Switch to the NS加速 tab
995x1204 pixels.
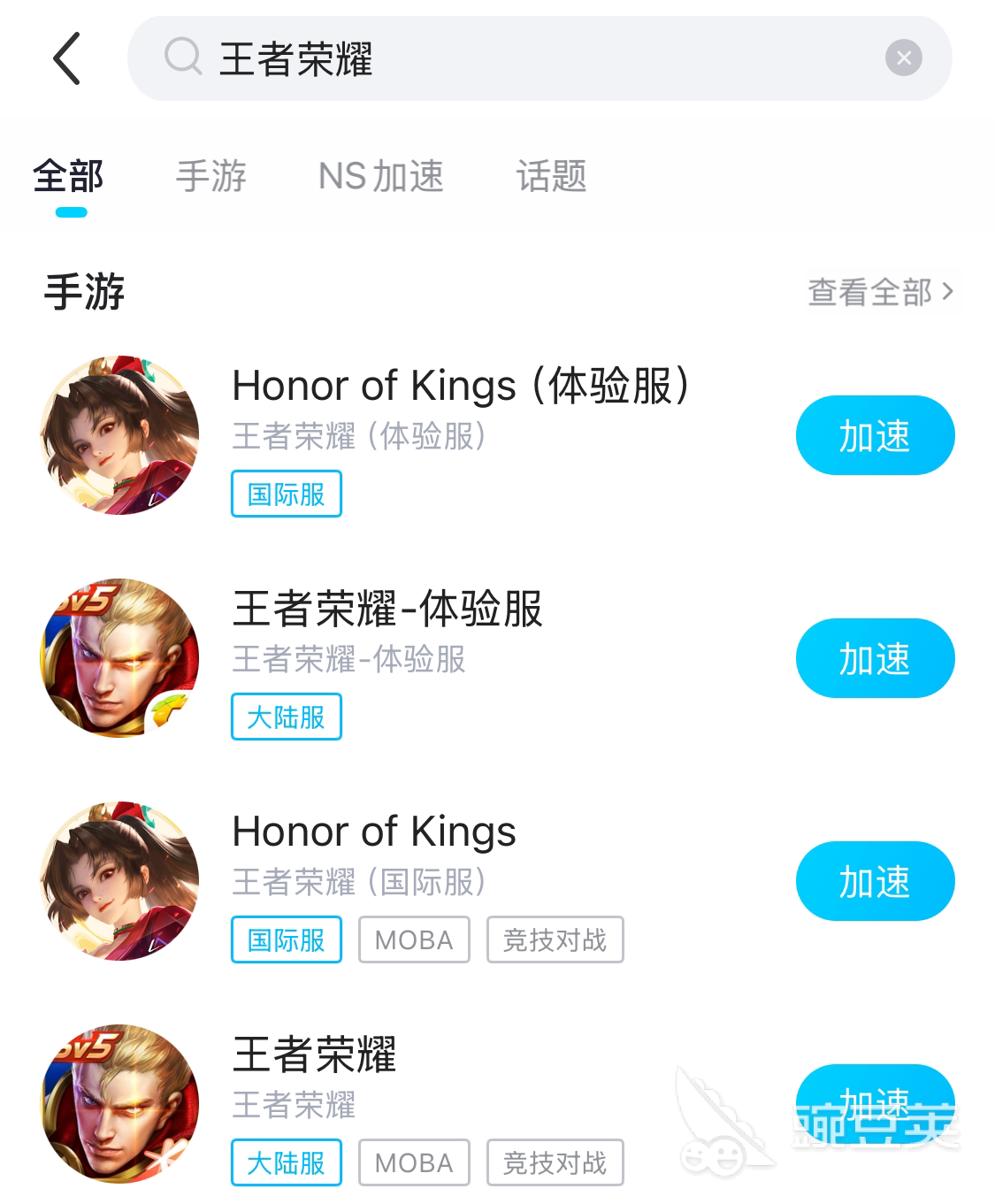point(380,176)
